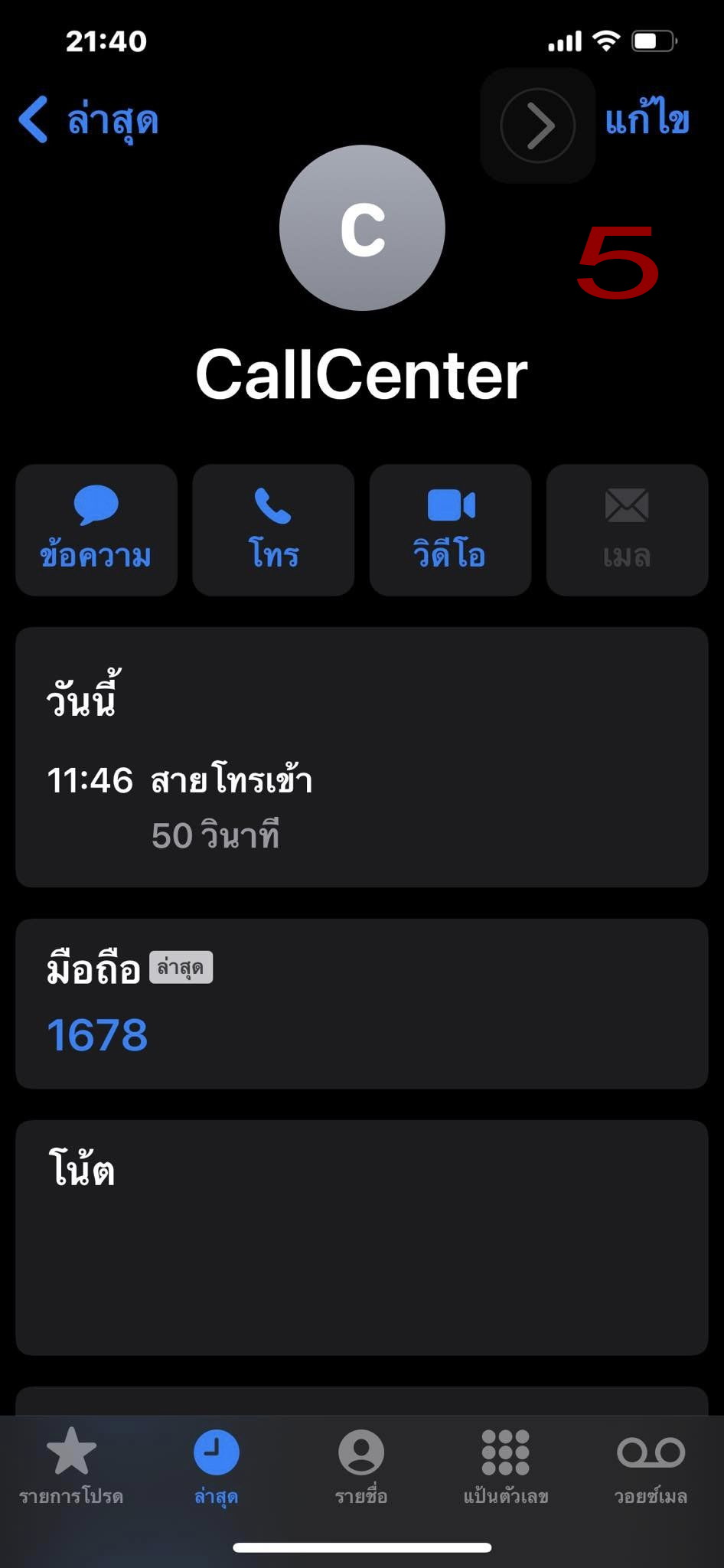This screenshot has width=724, height=1568.
Task: Open the แป้นตัวเลข keypad tab
Action: (x=505, y=1467)
